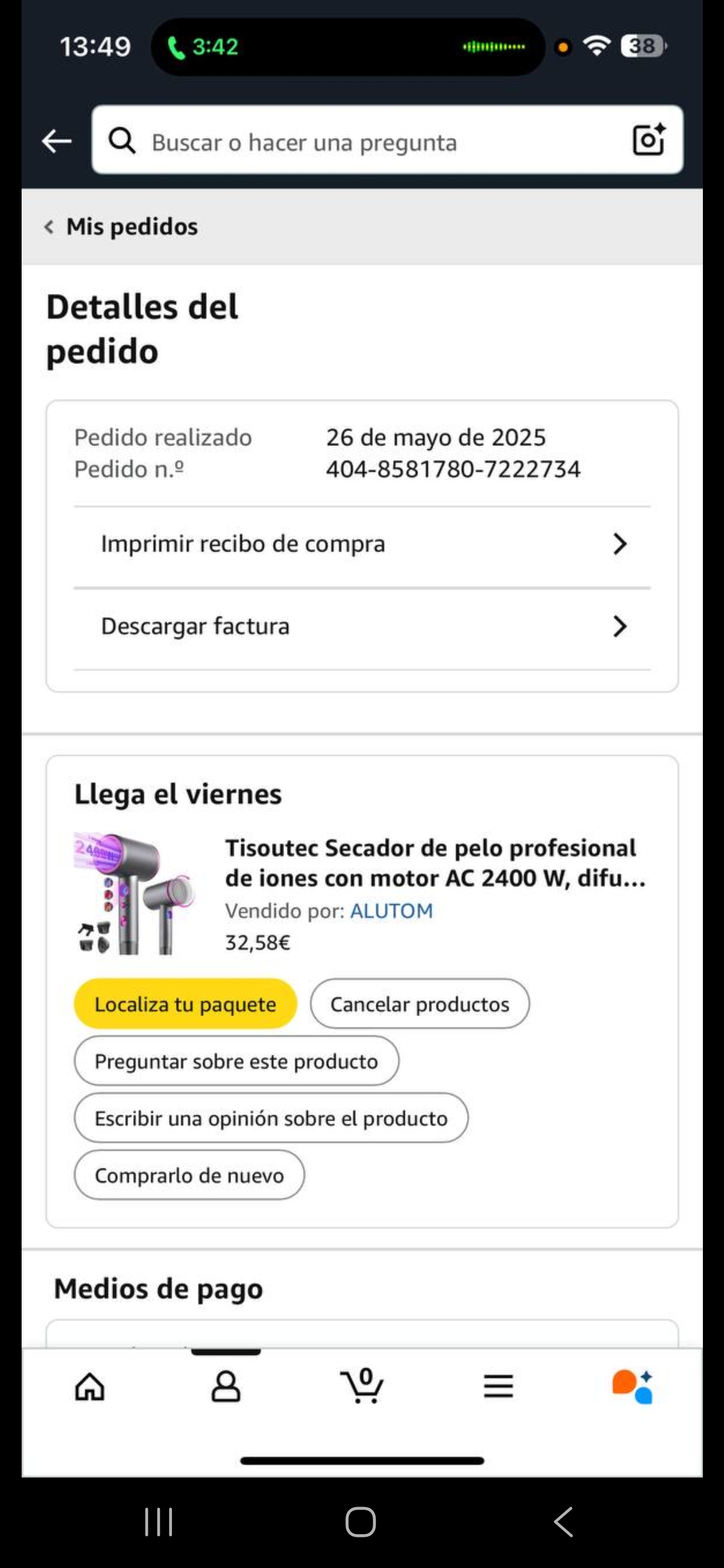Tap the system back button
This screenshot has width=724, height=1568.
tap(564, 1522)
